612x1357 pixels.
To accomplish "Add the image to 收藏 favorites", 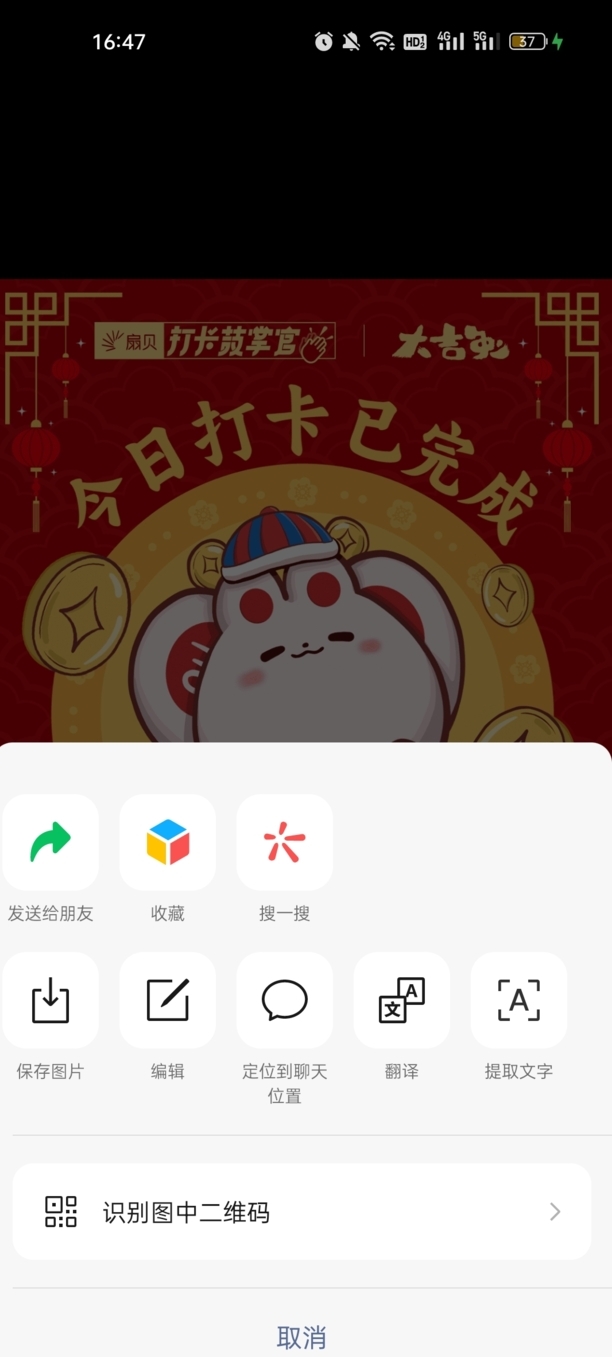I will click(x=167, y=843).
